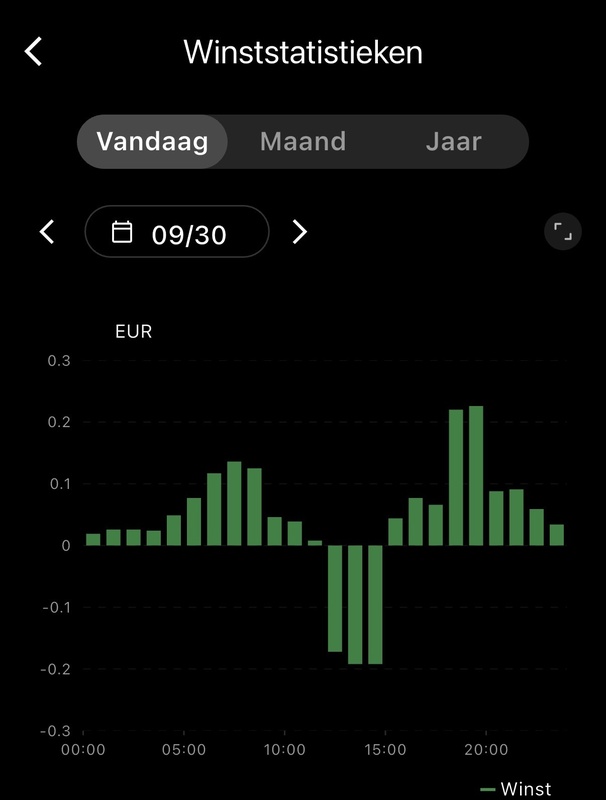
Task: Switch to the Jaar view
Action: coord(453,141)
